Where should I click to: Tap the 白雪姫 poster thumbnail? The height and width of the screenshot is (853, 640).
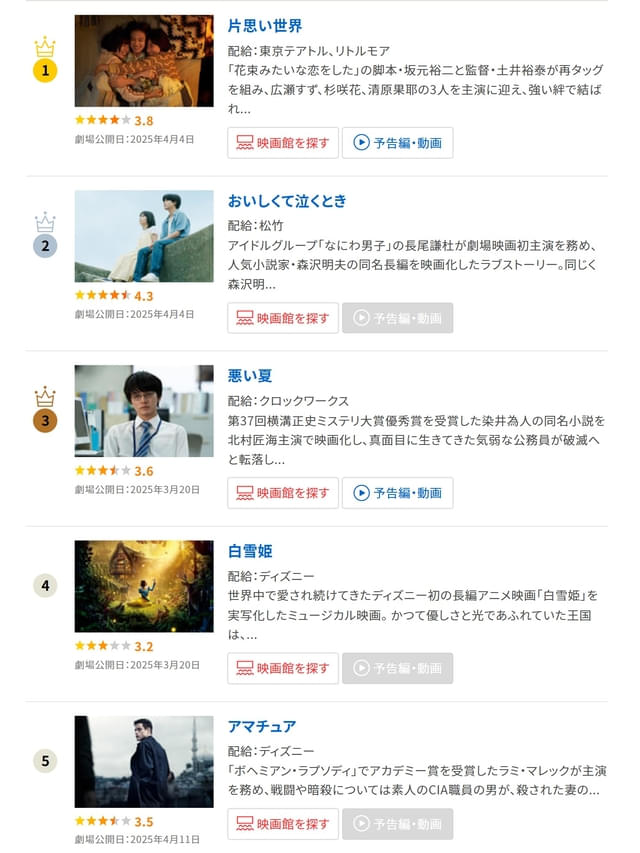click(144, 586)
